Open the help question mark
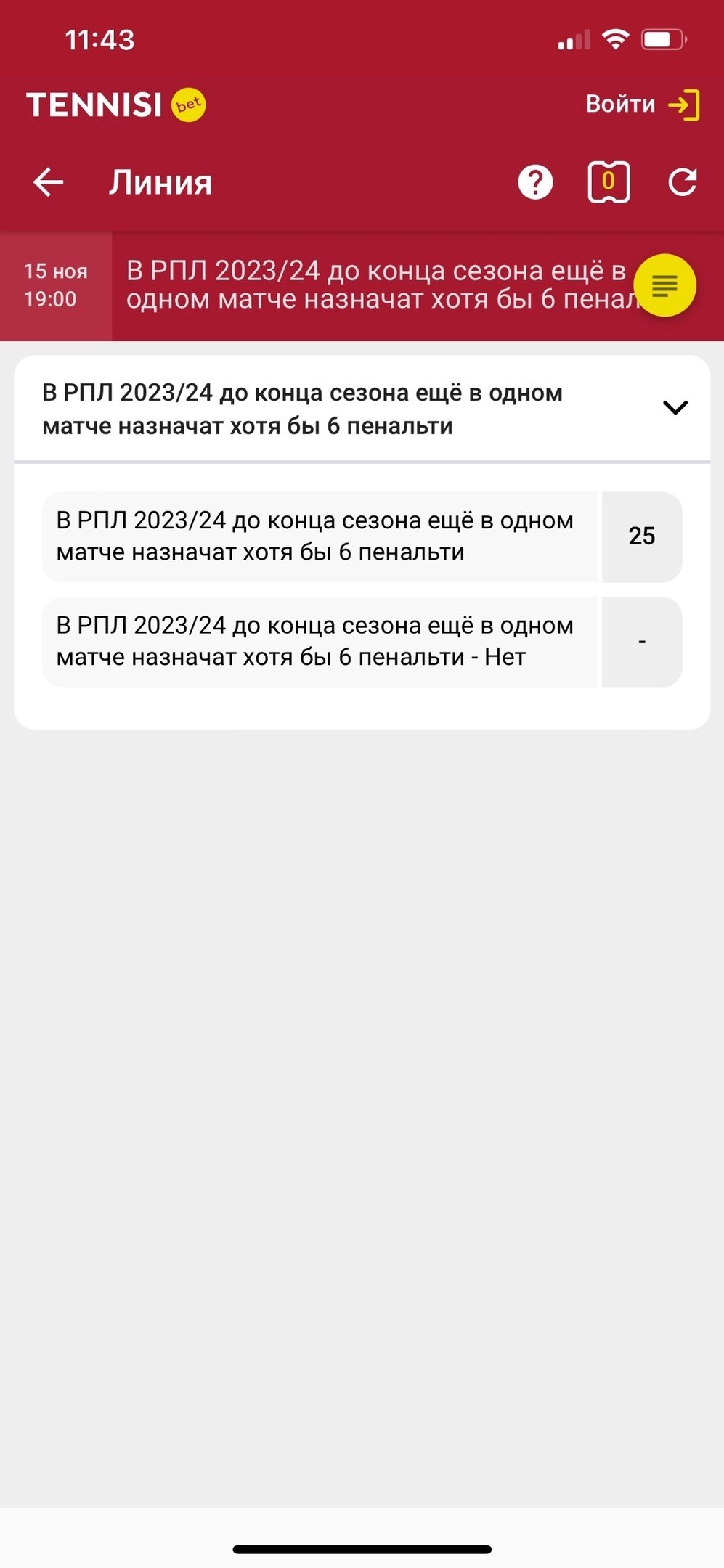Screen dimensions: 724x1568 coord(535,182)
